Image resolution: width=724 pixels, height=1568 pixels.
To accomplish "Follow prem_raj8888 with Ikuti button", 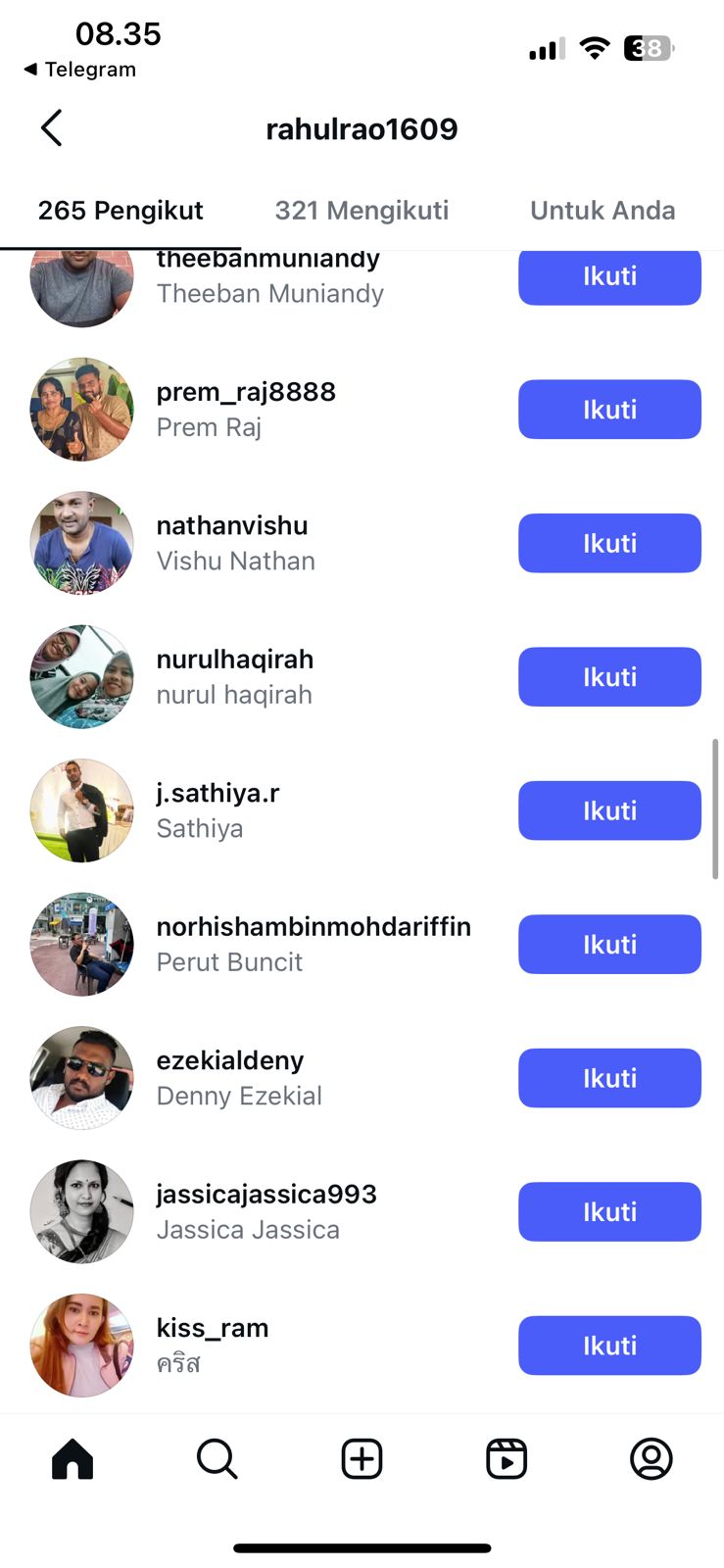I will tap(609, 410).
